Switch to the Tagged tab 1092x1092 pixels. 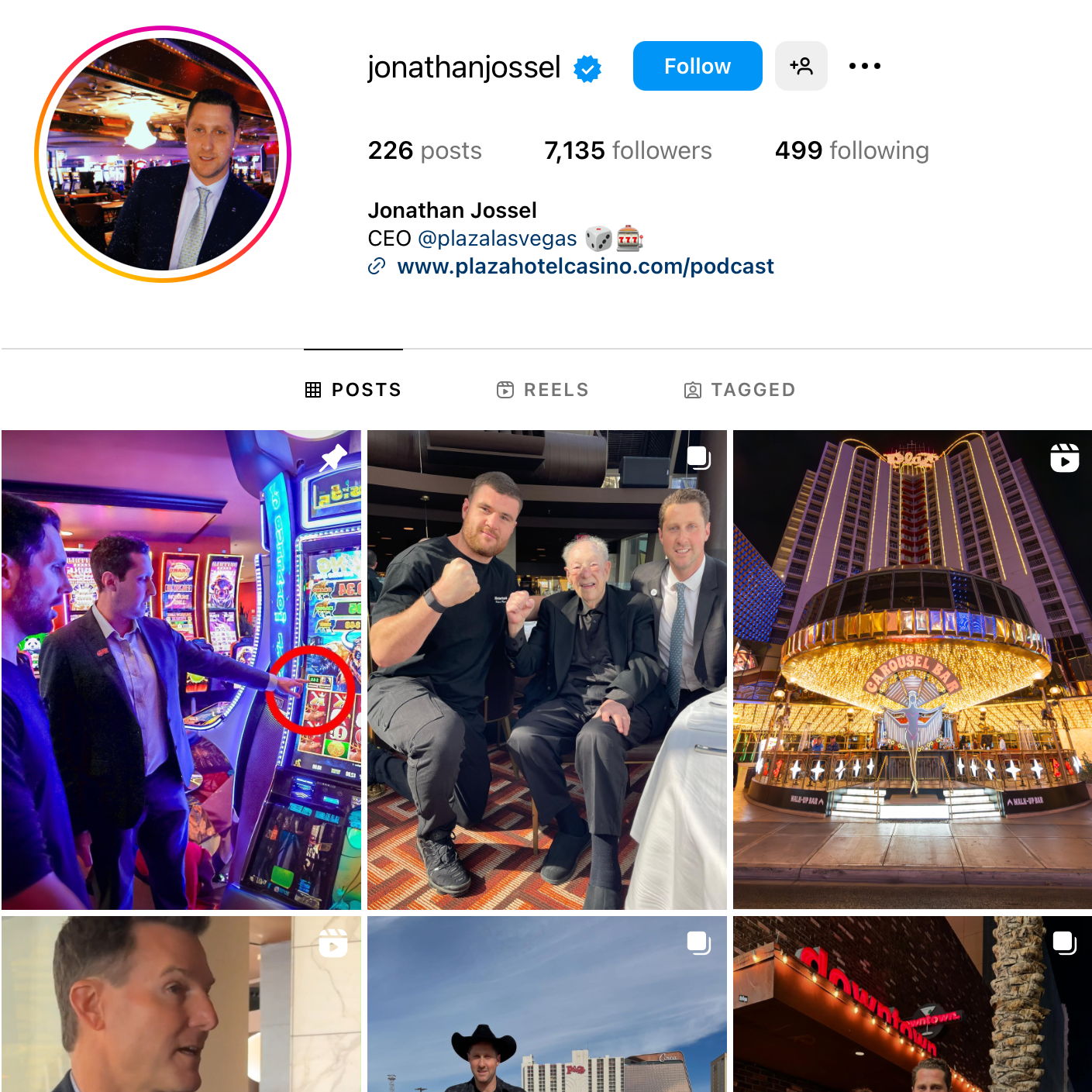(x=739, y=390)
